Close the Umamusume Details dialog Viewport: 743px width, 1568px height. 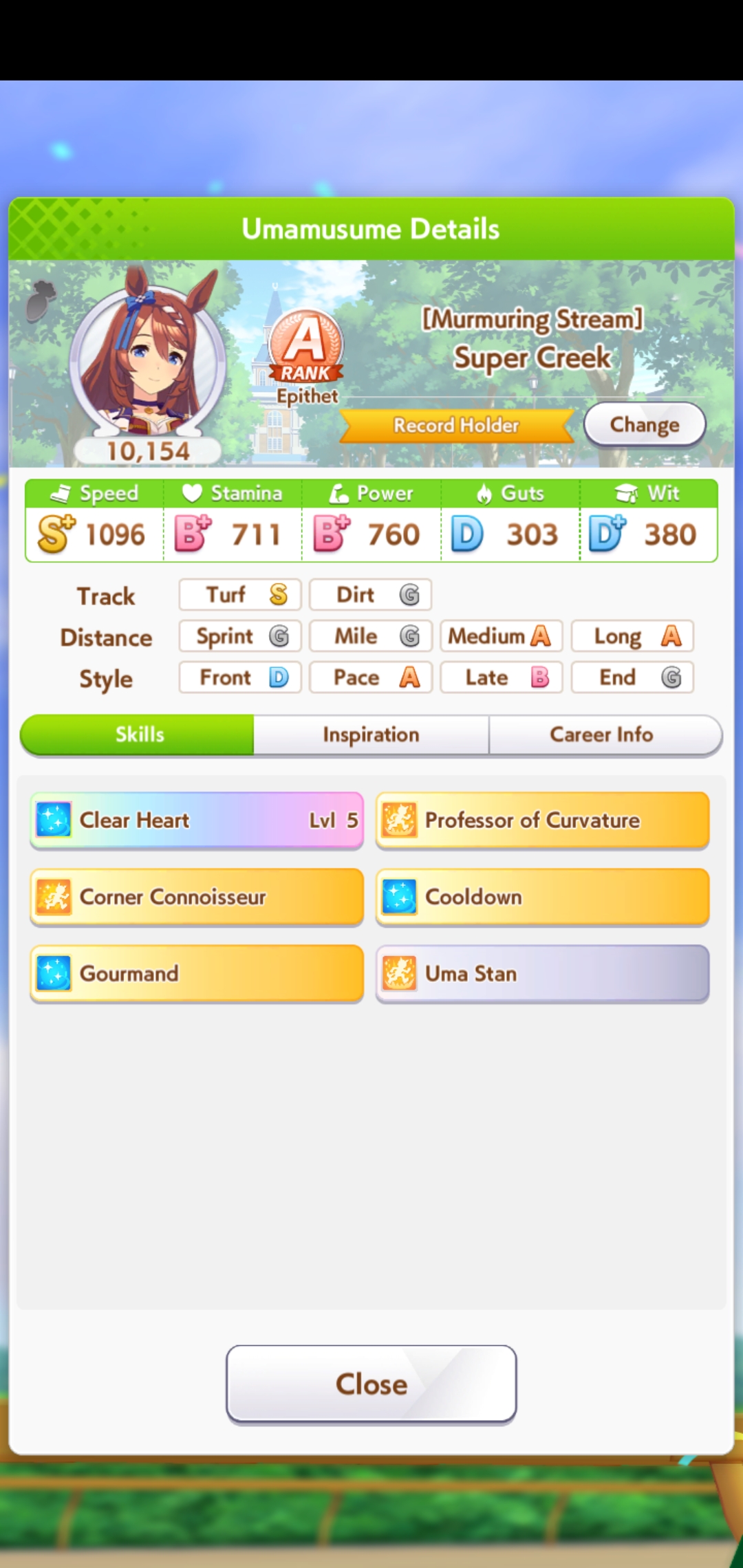(x=371, y=1384)
